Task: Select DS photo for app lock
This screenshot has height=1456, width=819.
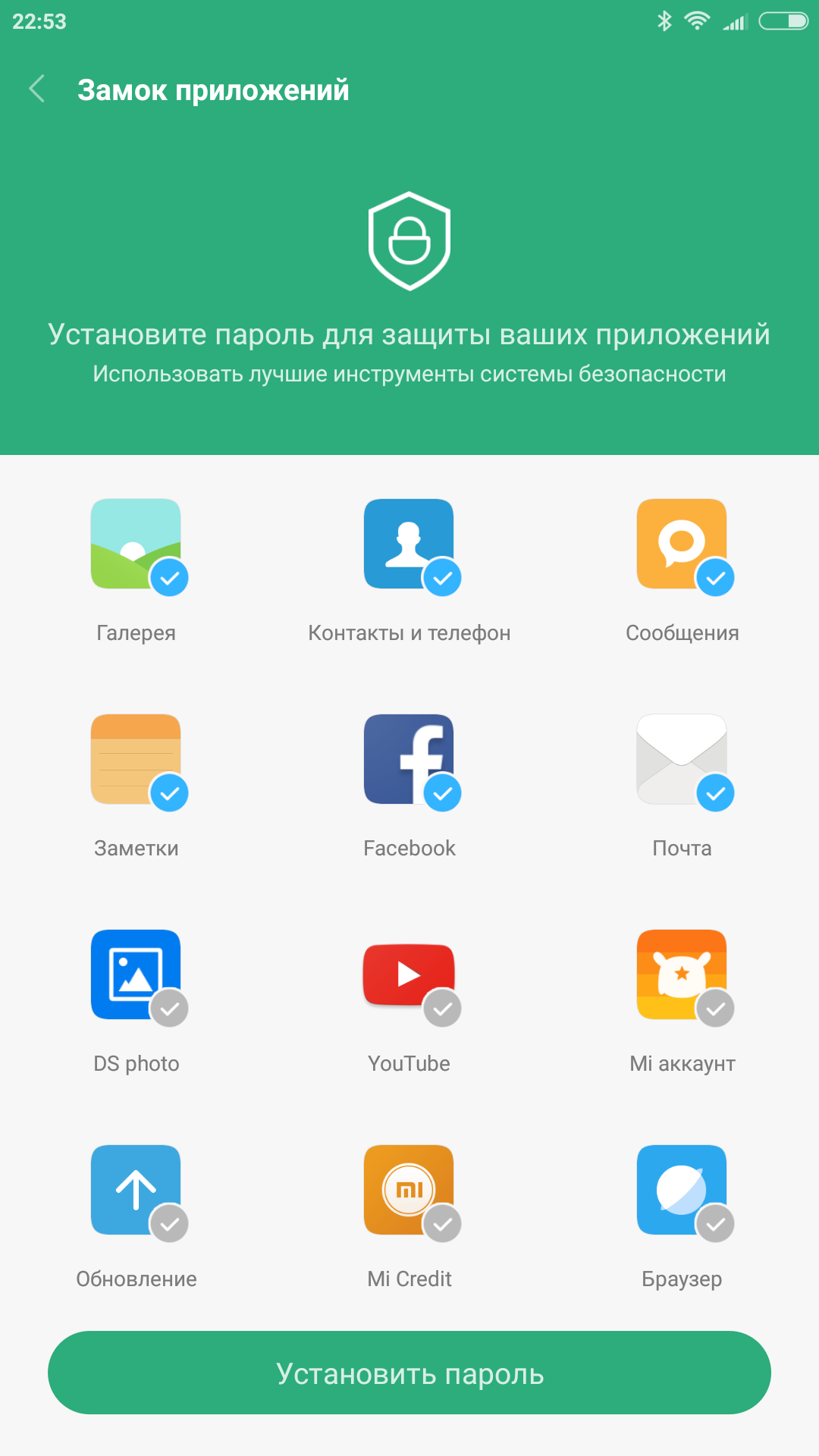Action: [136, 975]
